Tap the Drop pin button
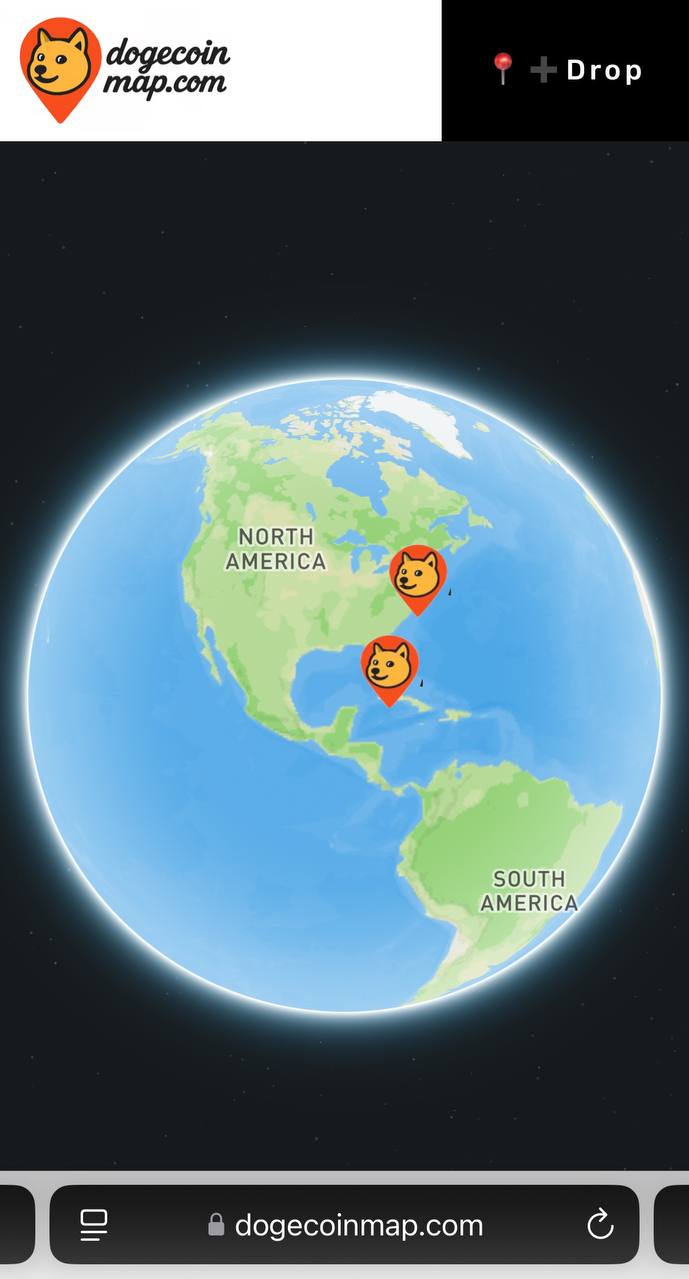Viewport: 689px width, 1279px height. tap(566, 70)
